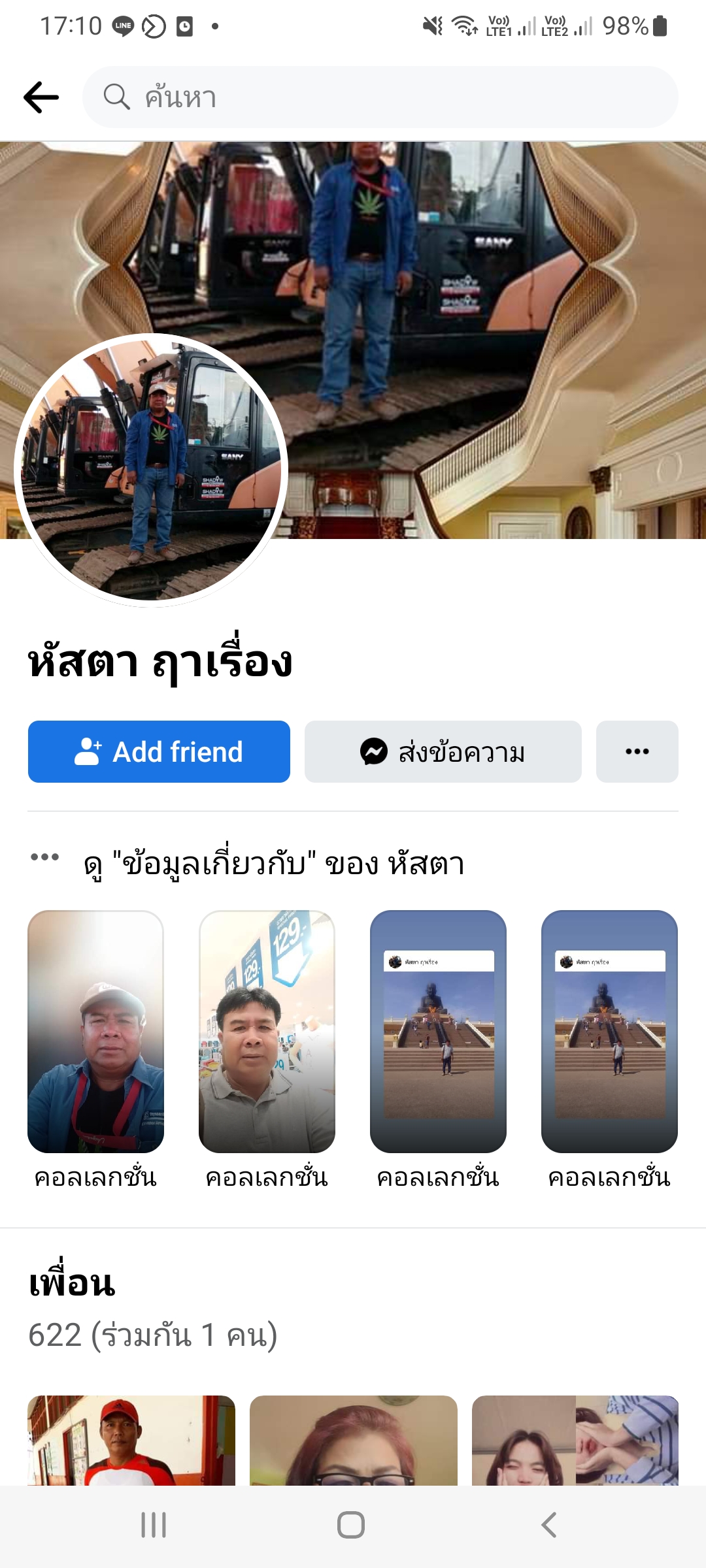This screenshot has height=1568, width=706.
Task: View the round profile picture
Action: (x=151, y=470)
